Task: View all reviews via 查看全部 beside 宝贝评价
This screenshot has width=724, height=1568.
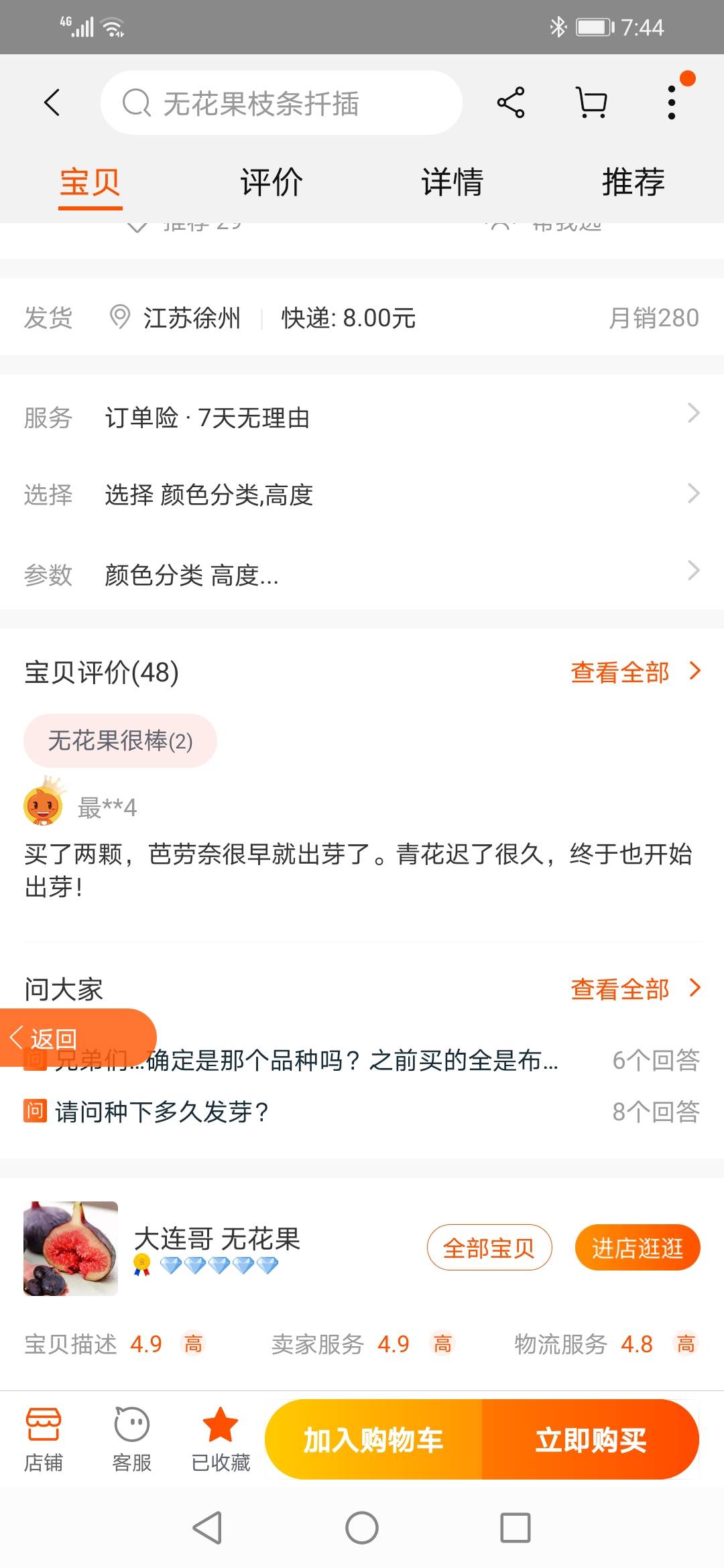Action: tap(636, 672)
